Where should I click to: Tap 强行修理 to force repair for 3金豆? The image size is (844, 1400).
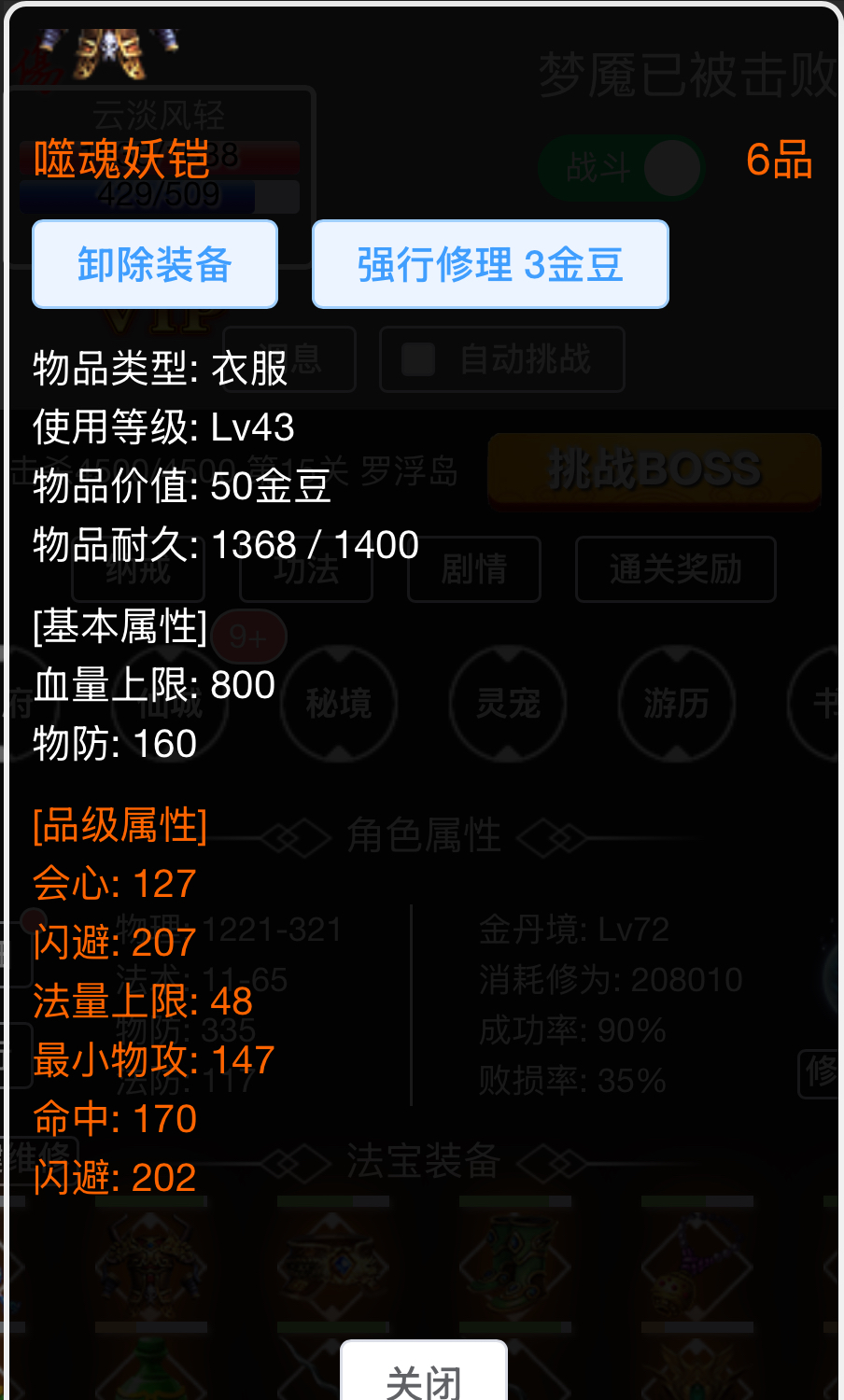(x=490, y=264)
